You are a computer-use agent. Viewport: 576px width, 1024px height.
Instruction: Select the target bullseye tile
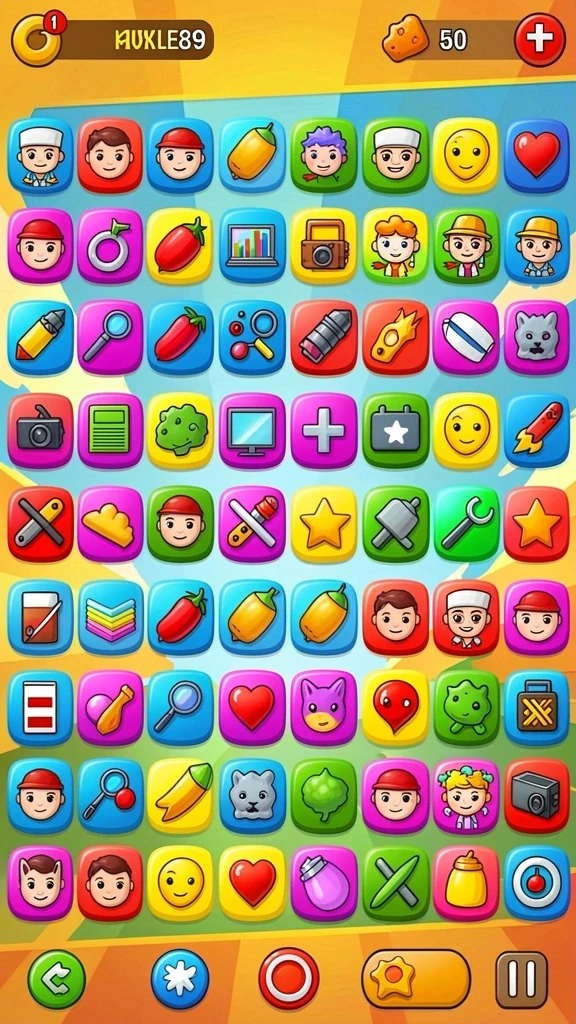point(537,883)
